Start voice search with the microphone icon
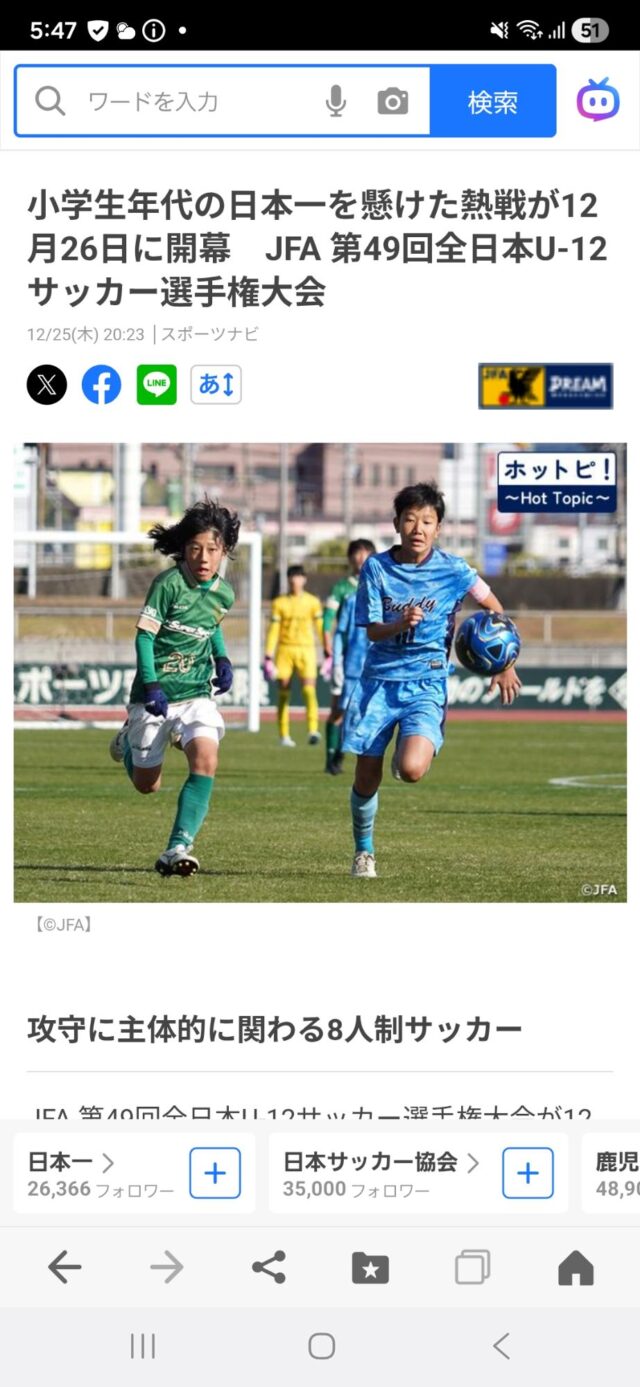Viewport: 640px width, 1387px height. (x=336, y=101)
